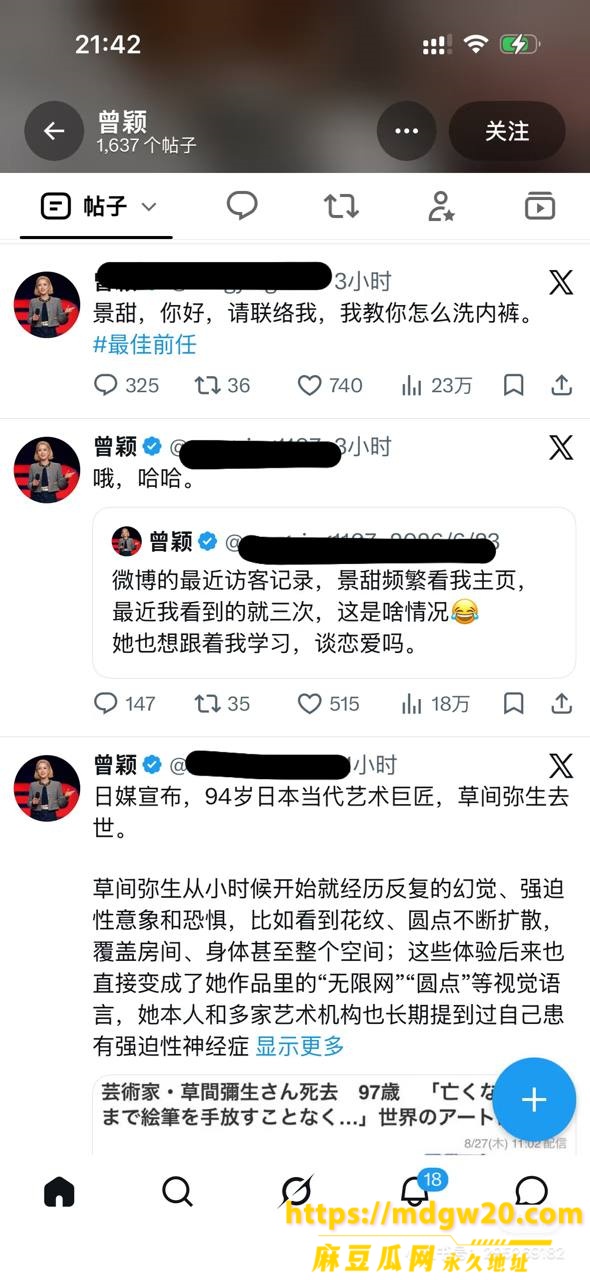Viewport: 590px width, 1280px height.
Task: Reply to the post with 325 comments
Action: 126,385
